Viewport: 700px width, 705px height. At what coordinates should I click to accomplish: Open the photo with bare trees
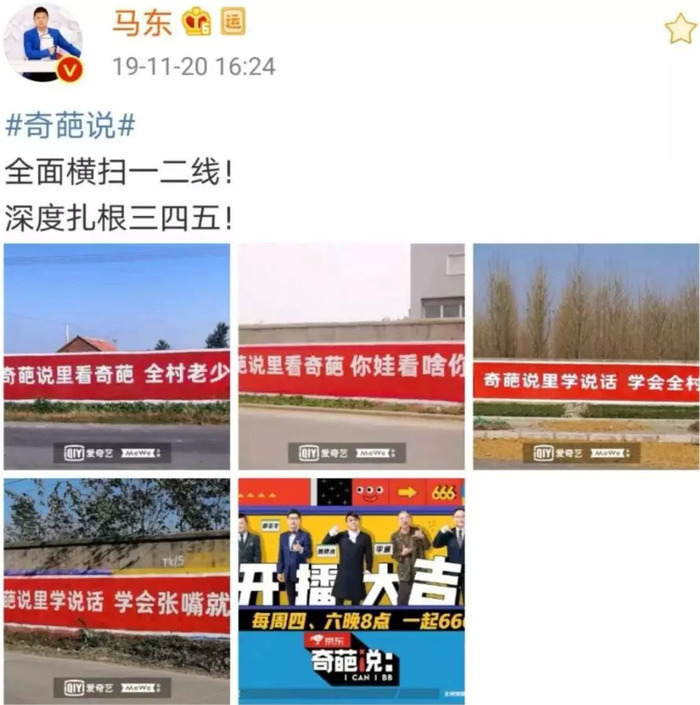586,357
